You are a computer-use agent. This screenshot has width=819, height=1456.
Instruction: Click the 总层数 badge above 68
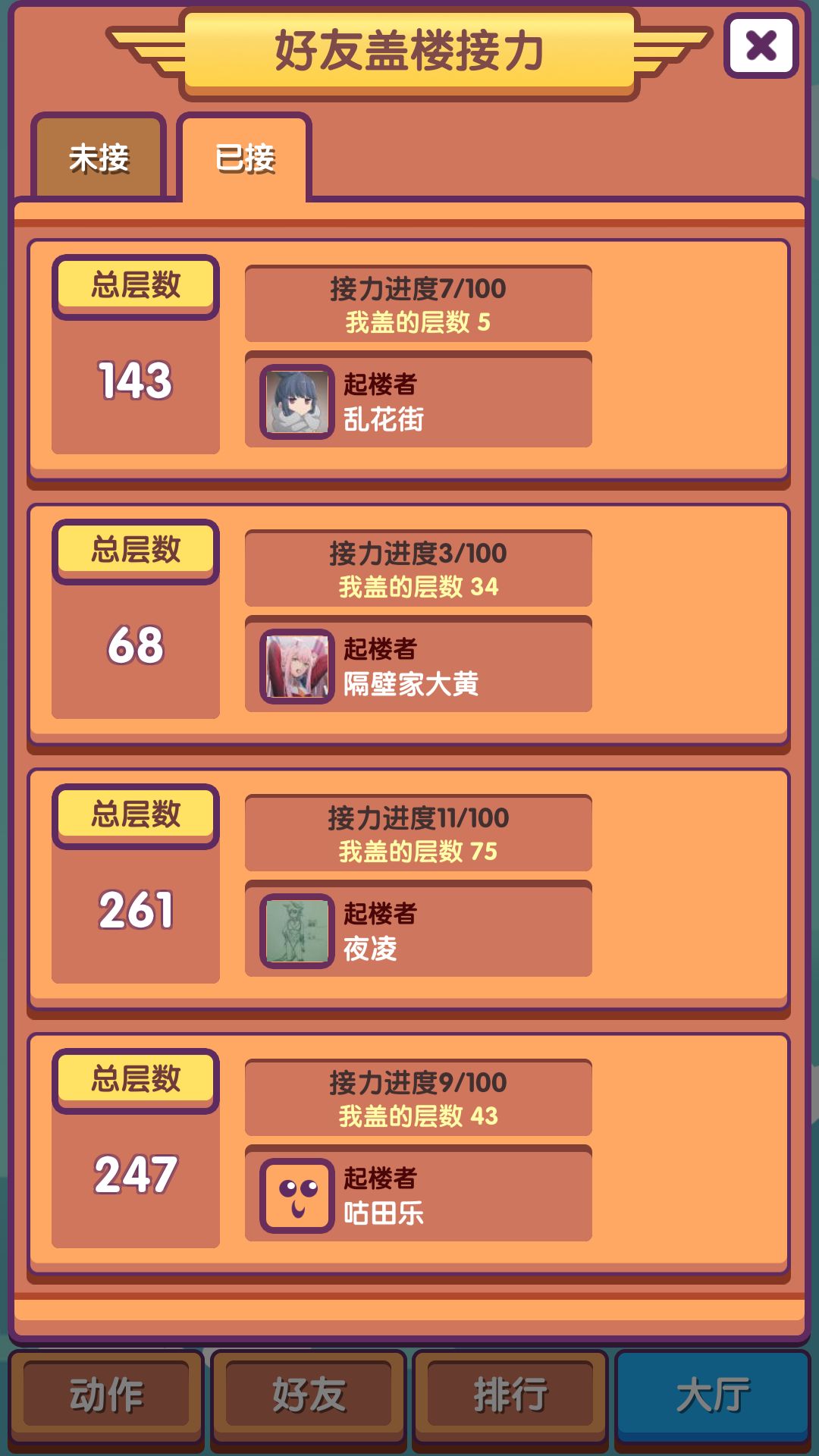[x=134, y=548]
